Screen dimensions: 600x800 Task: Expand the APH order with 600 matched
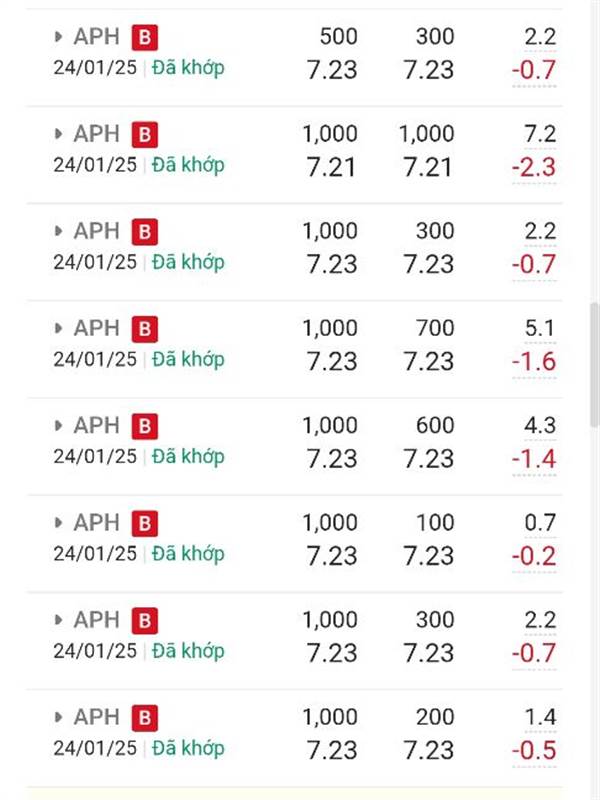click(x=58, y=426)
